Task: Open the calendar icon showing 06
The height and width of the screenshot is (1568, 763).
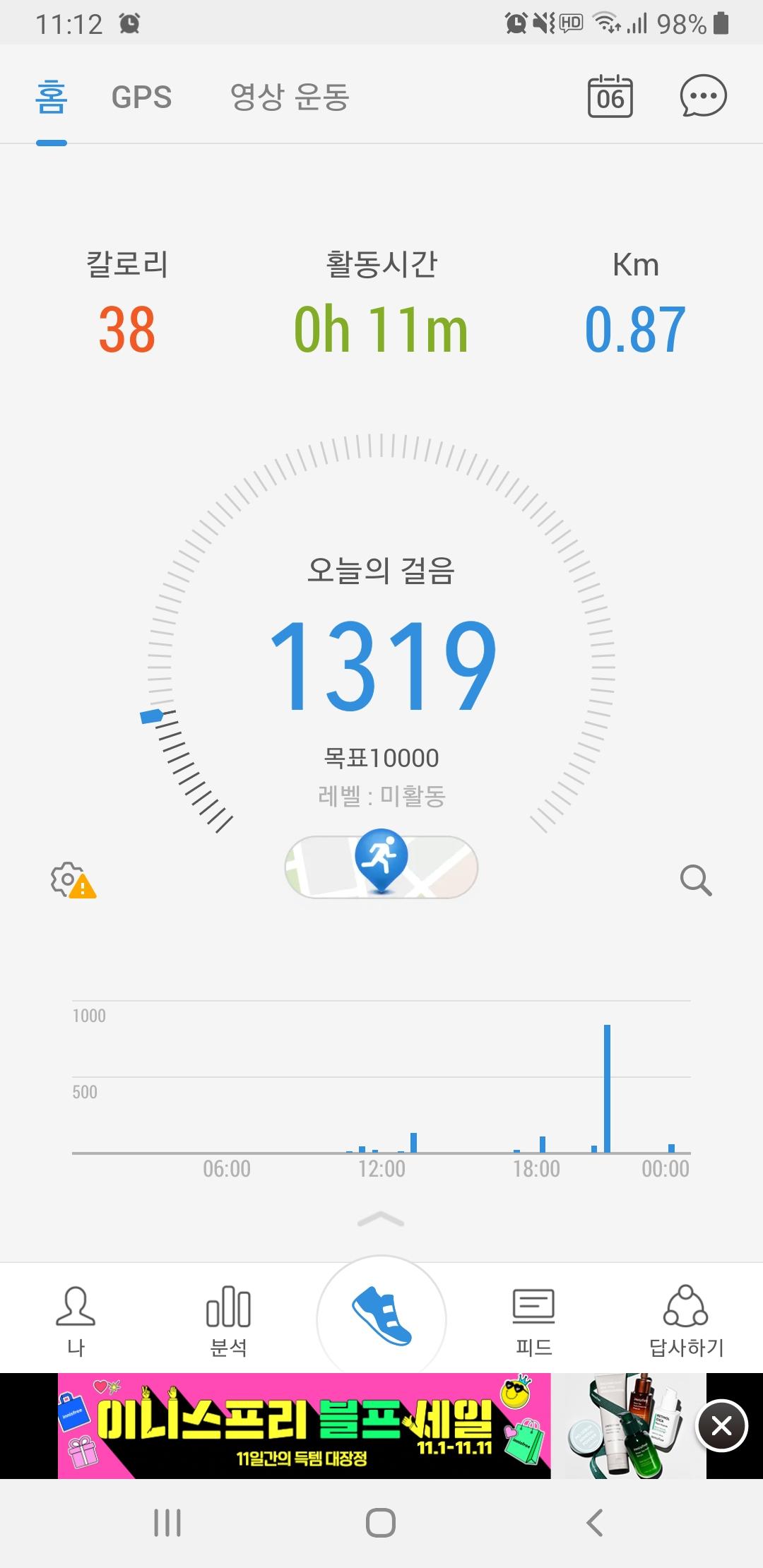Action: click(x=610, y=97)
